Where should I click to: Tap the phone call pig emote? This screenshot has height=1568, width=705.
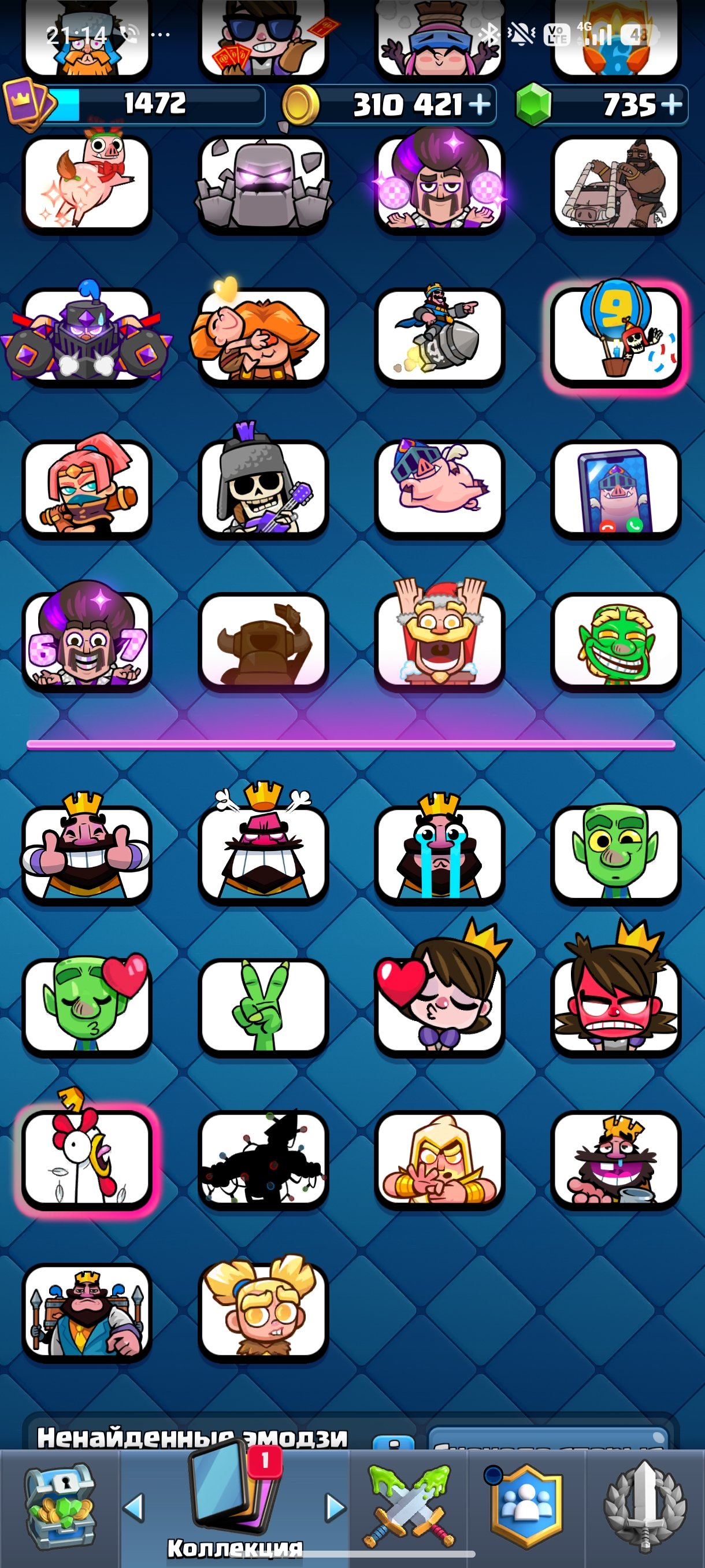[615, 489]
